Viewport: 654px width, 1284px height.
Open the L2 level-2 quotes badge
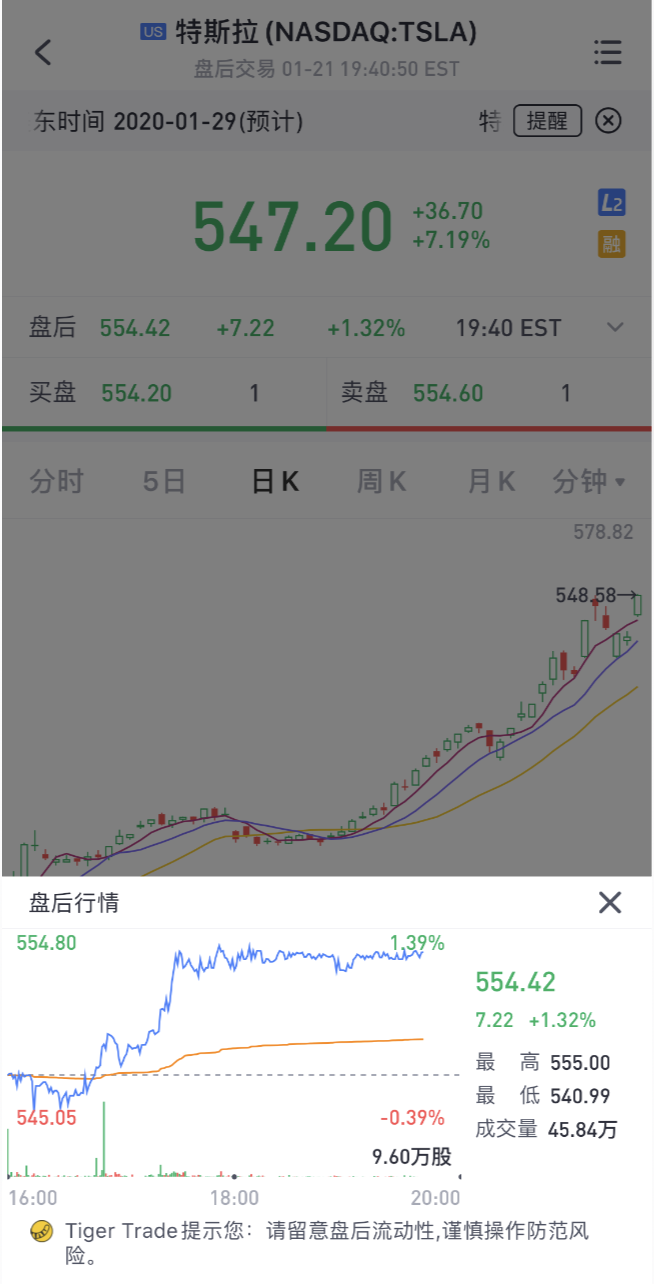[x=612, y=203]
